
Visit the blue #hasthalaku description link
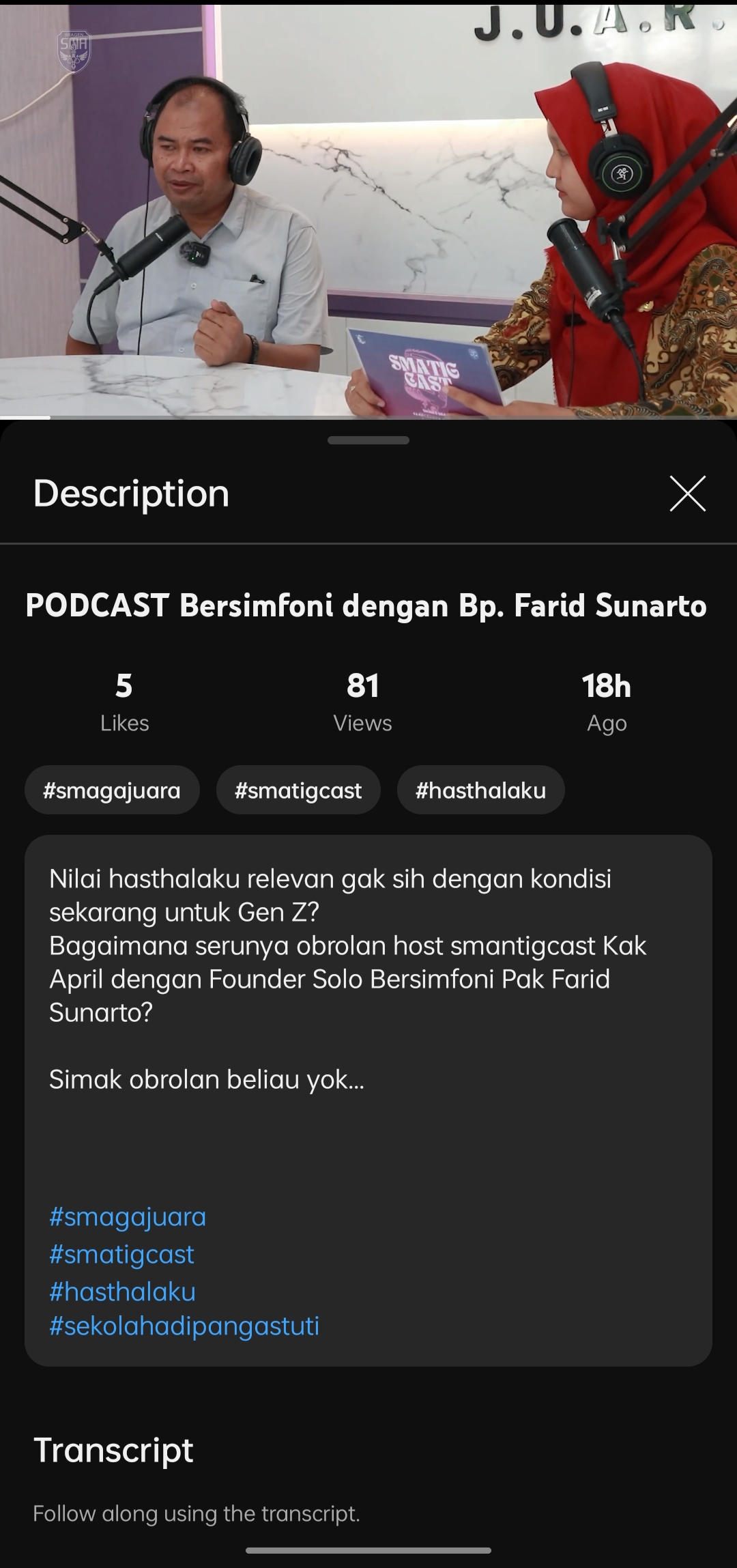pyautogui.click(x=122, y=1292)
